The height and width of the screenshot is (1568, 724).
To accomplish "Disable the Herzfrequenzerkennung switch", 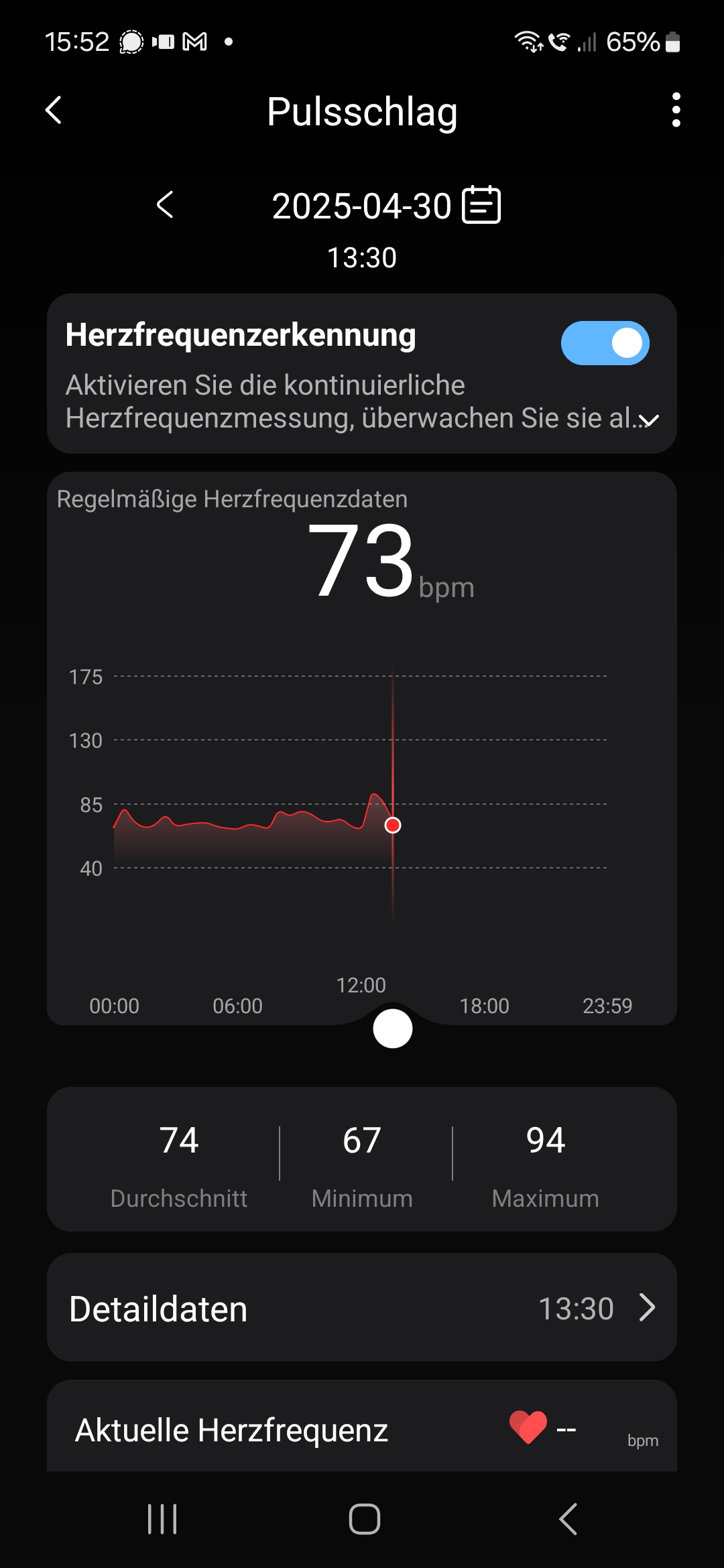I will point(605,343).
